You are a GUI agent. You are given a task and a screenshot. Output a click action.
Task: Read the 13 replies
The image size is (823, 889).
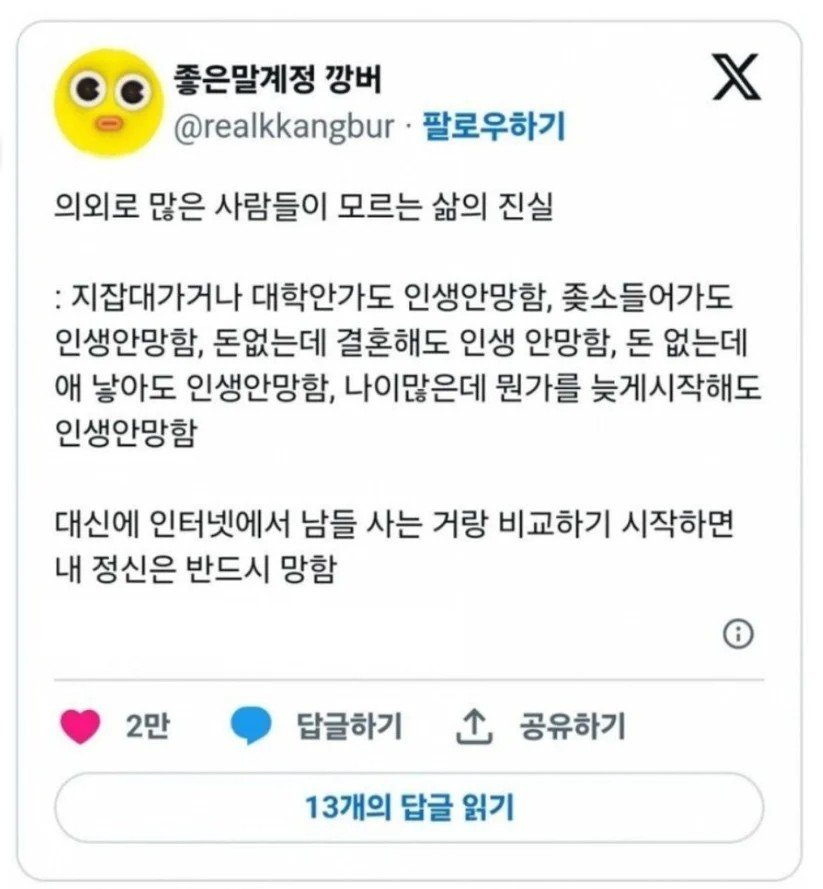pos(409,806)
